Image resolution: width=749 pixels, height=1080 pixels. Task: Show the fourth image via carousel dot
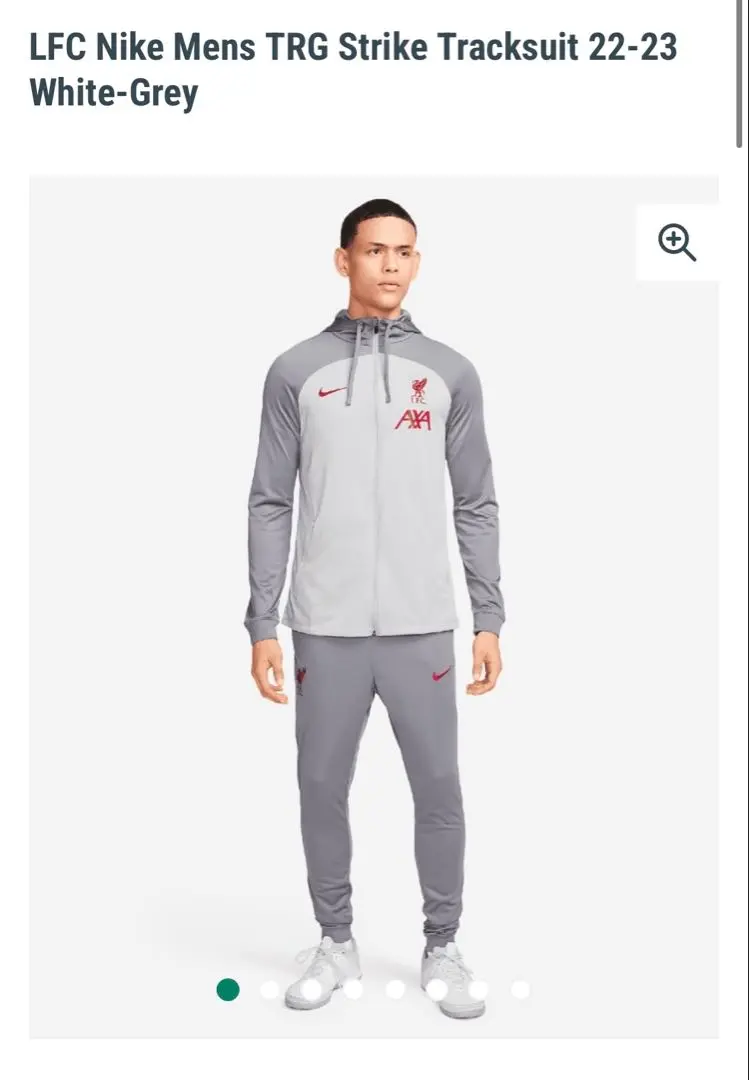(x=354, y=990)
